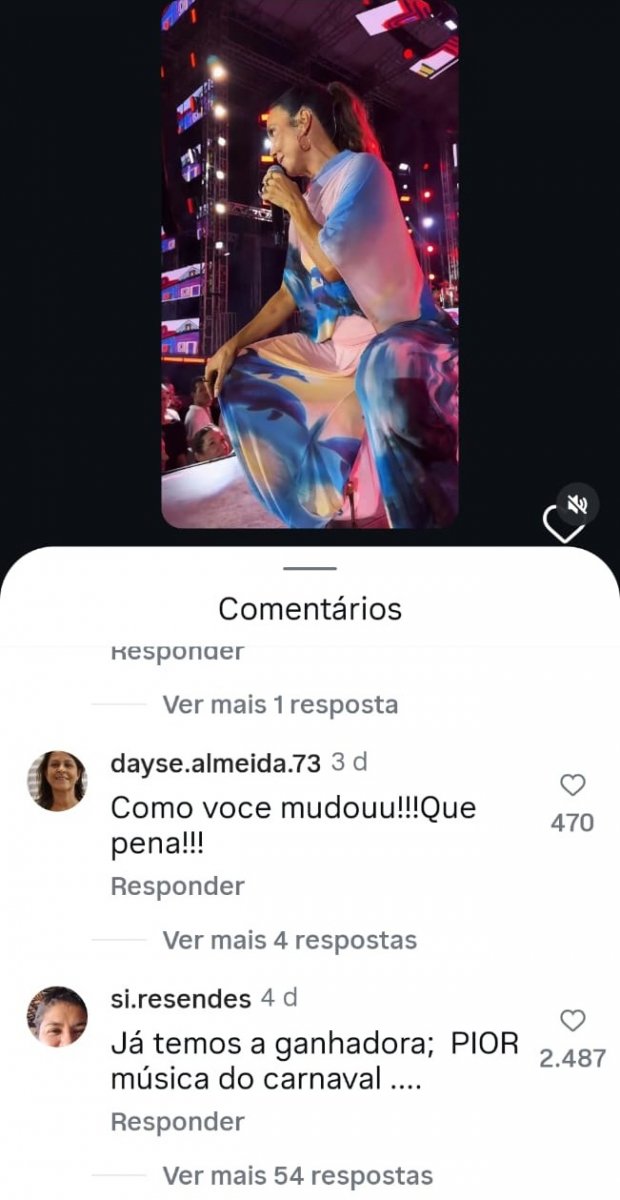Reply to si.resendes' comment
Image resolution: width=620 pixels, height=1200 pixels.
[x=177, y=1122]
